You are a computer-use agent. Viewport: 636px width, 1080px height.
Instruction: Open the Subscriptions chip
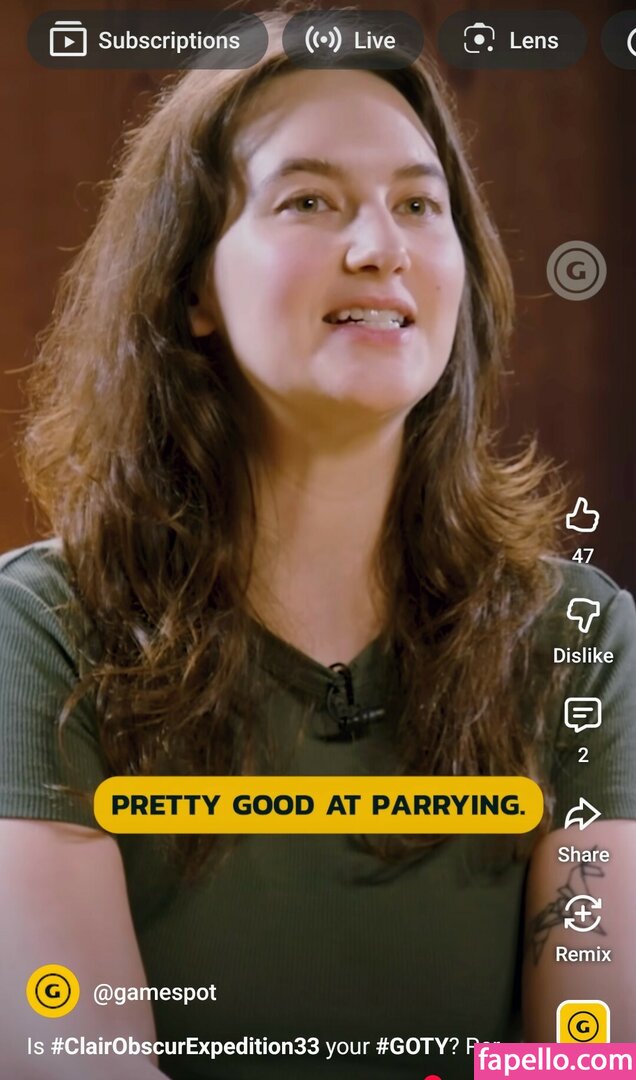147,41
